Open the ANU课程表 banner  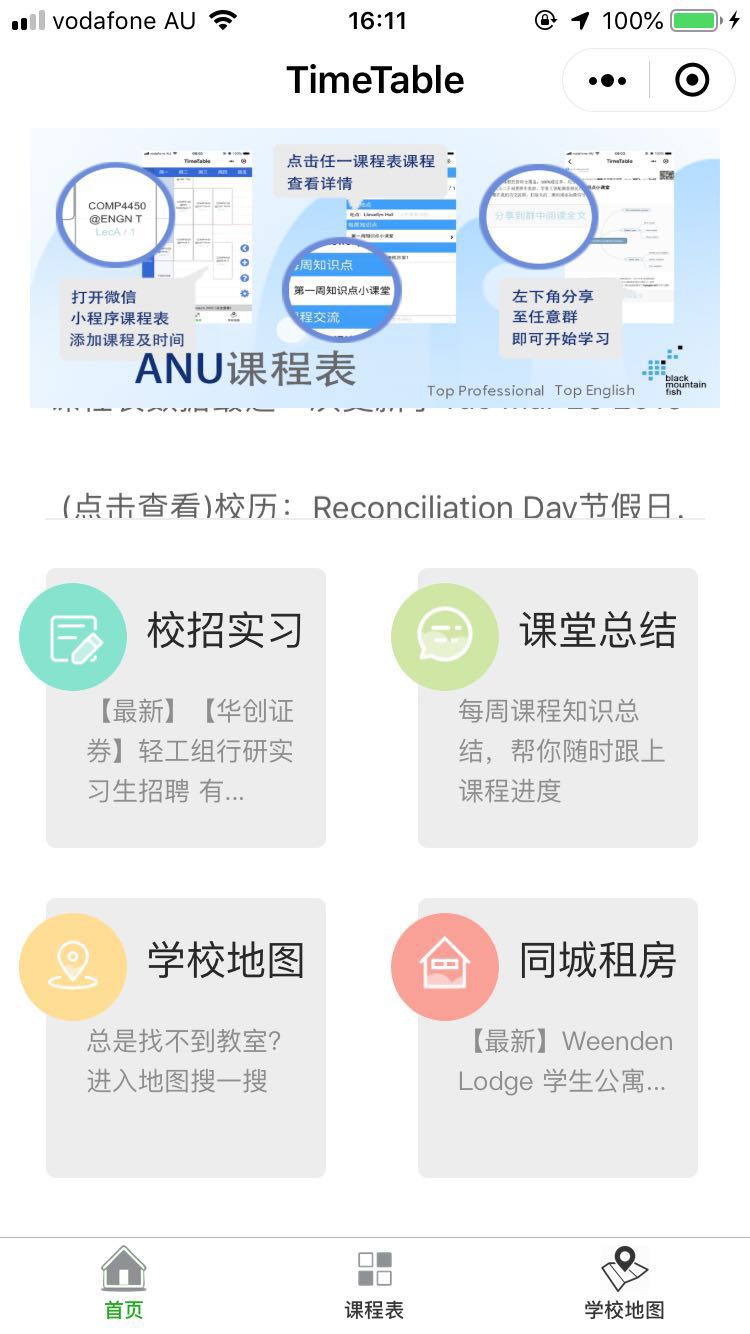(x=375, y=267)
